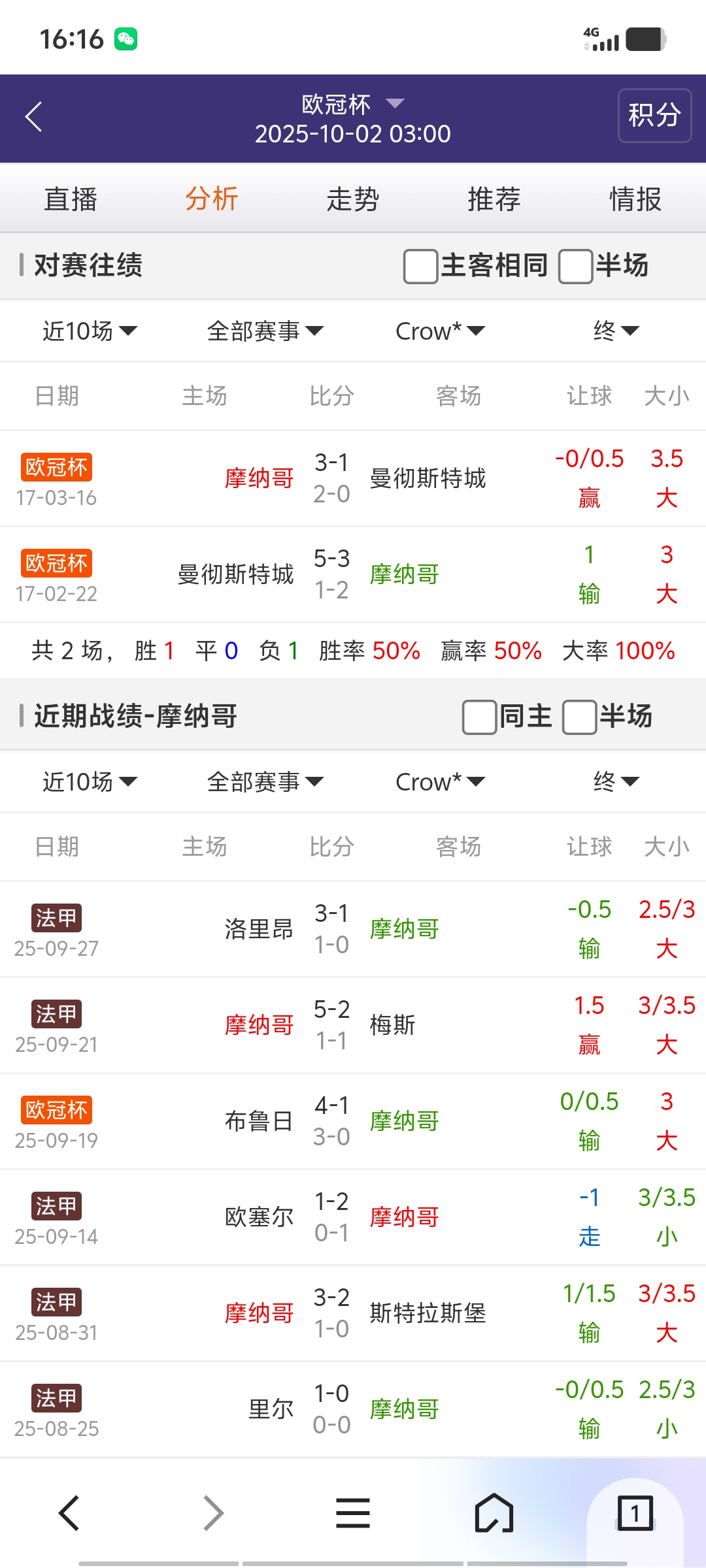Expand 全部赛事 dropdown under 近期战绩-摩纳哥
The image size is (706, 1568).
point(265,782)
